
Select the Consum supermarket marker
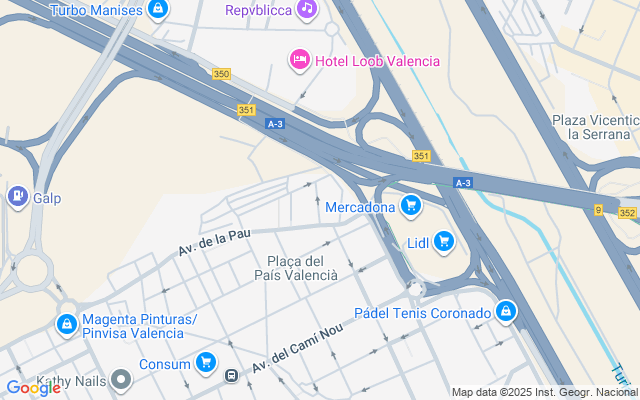(x=206, y=363)
